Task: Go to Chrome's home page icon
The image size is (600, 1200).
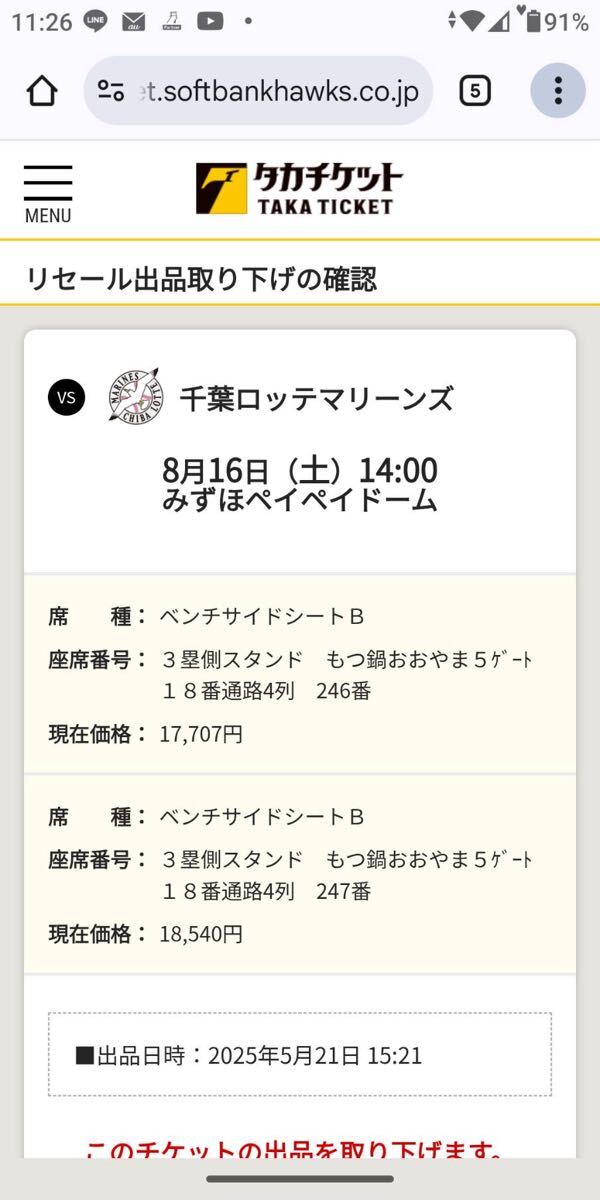Action: [x=42, y=91]
